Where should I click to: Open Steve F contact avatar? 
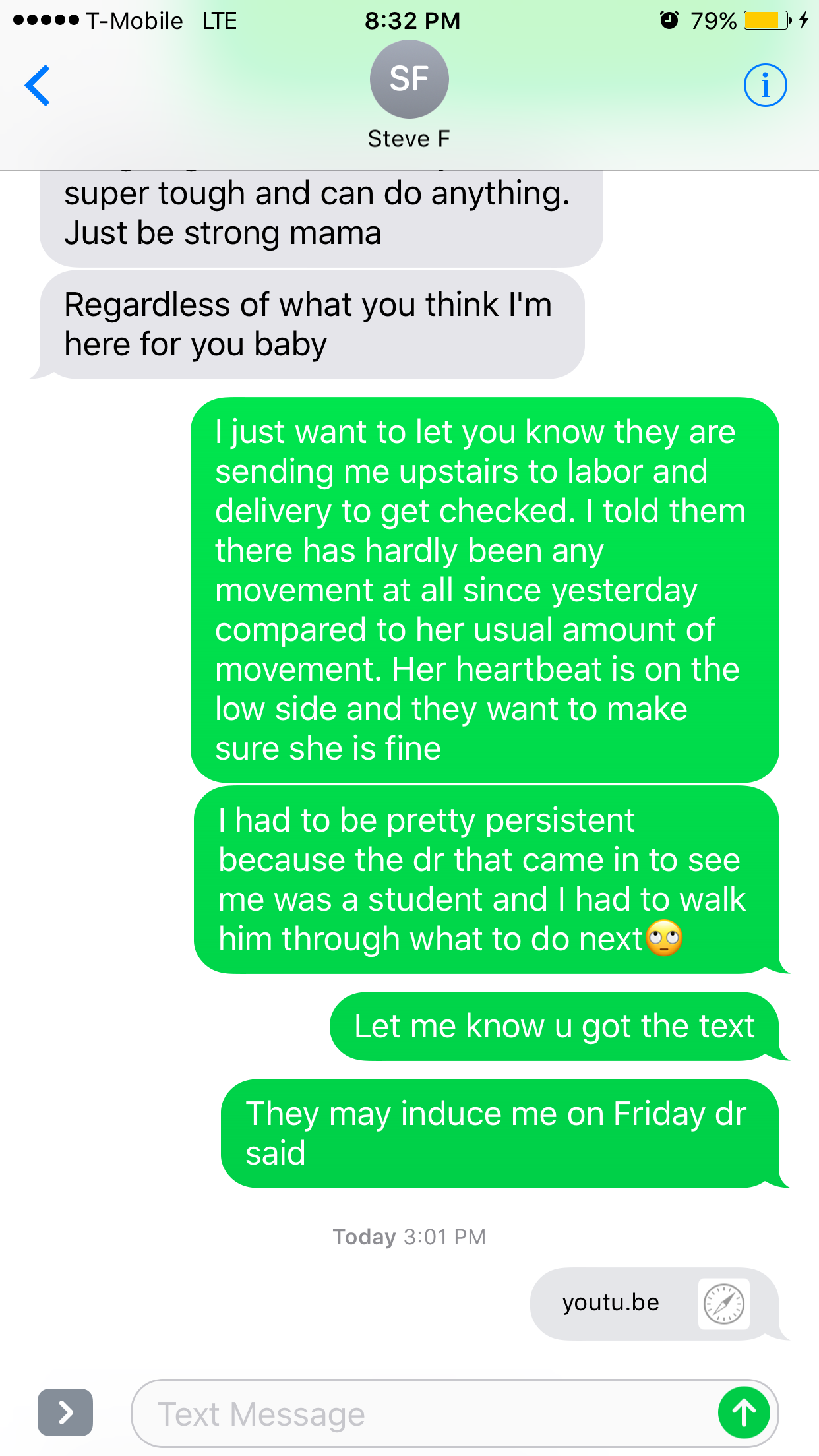coord(409,79)
